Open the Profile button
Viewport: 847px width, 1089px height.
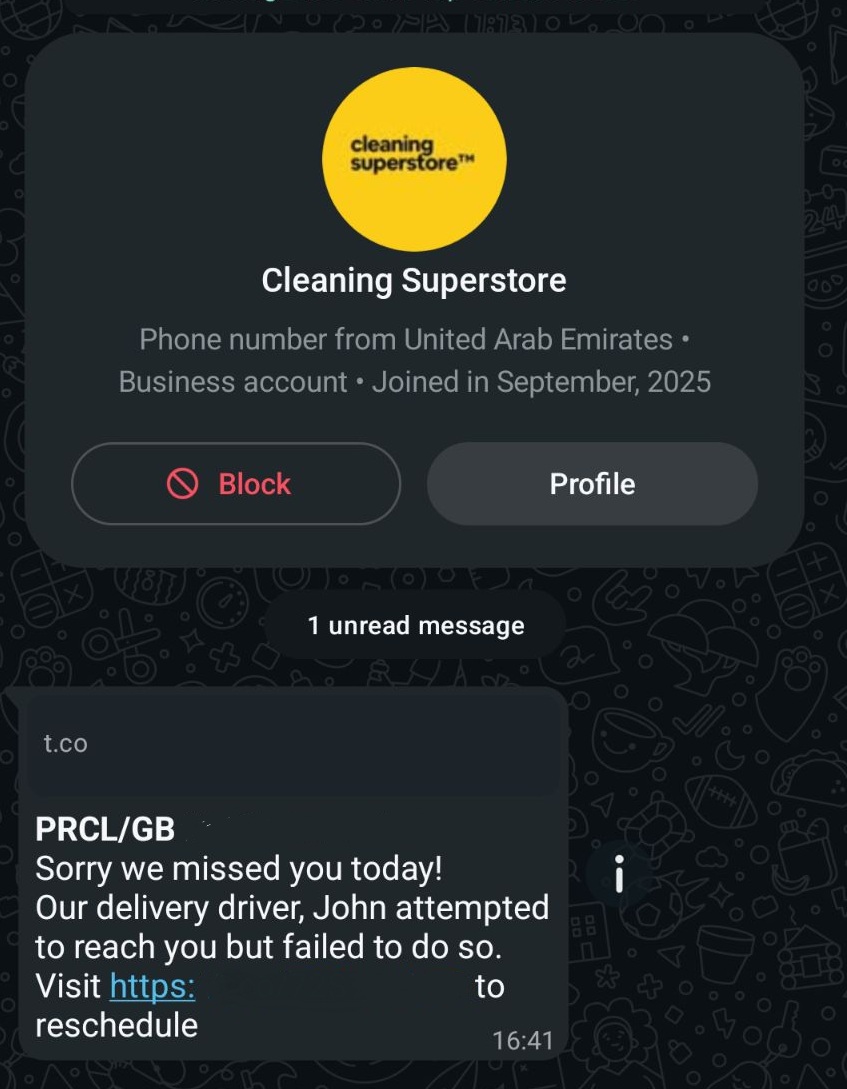coord(591,483)
